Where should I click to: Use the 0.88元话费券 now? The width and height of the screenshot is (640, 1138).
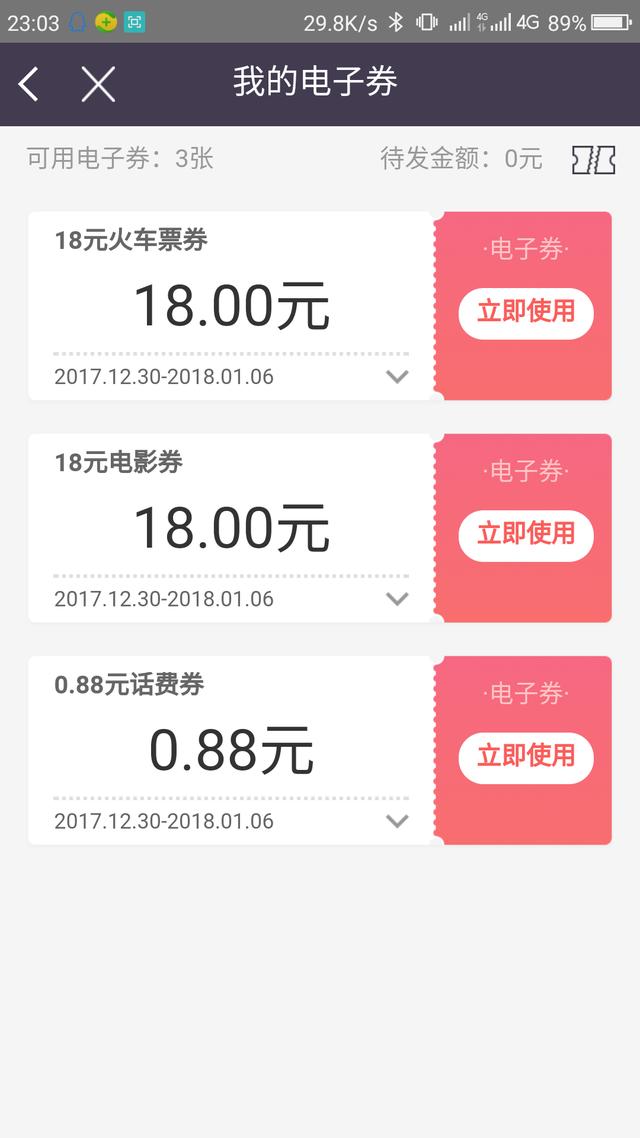click(x=526, y=758)
